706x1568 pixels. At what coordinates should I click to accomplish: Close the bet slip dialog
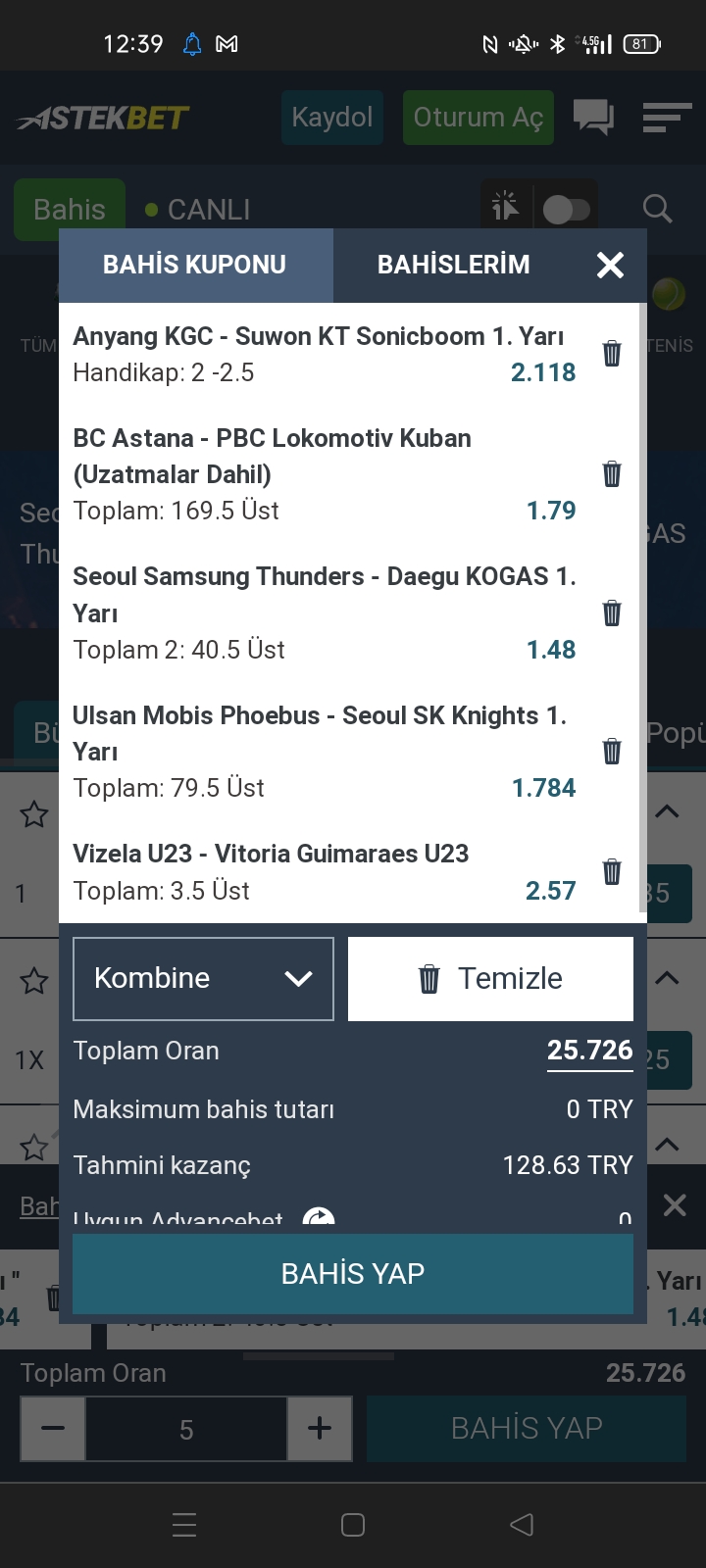click(610, 265)
